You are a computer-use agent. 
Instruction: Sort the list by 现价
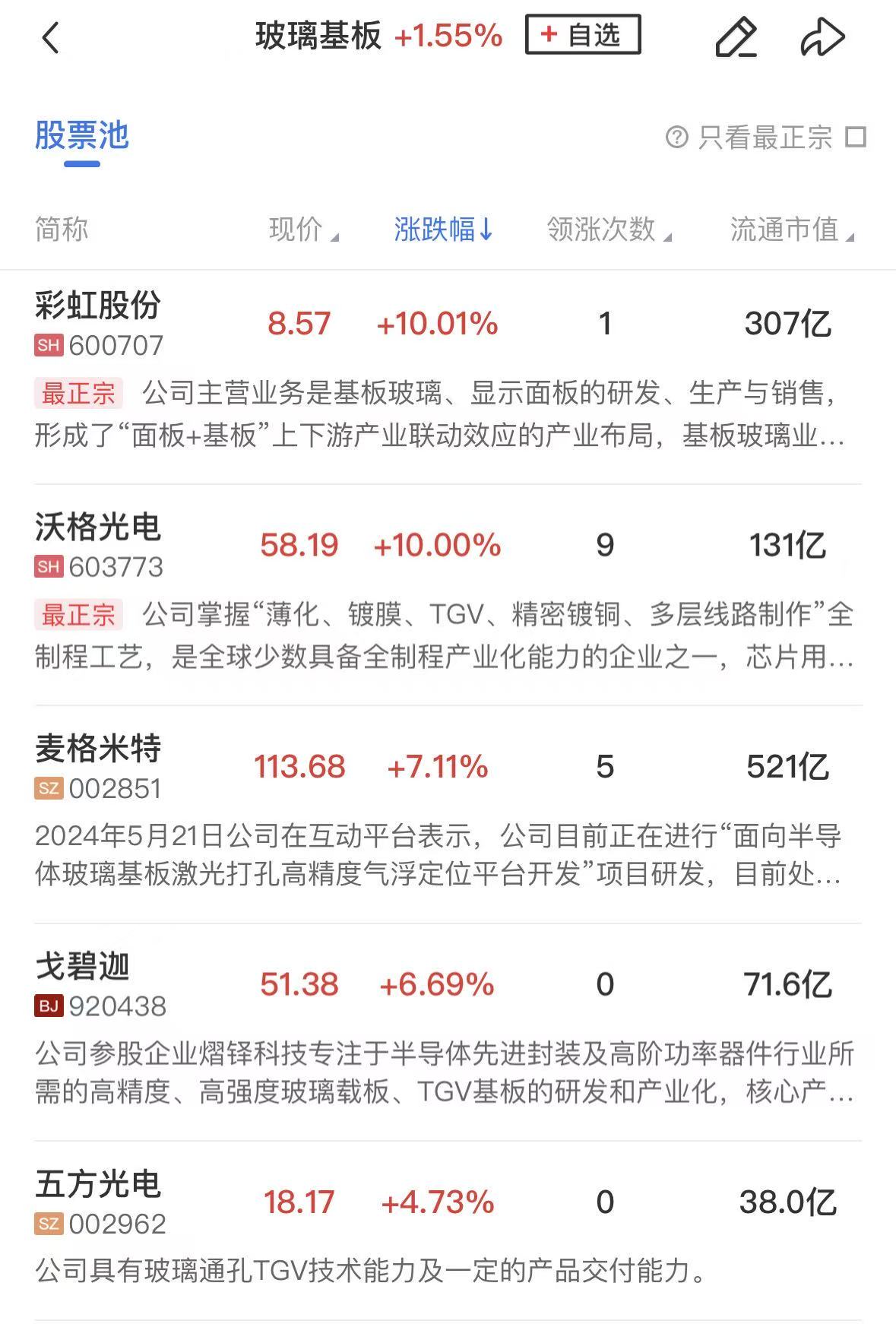[302, 229]
